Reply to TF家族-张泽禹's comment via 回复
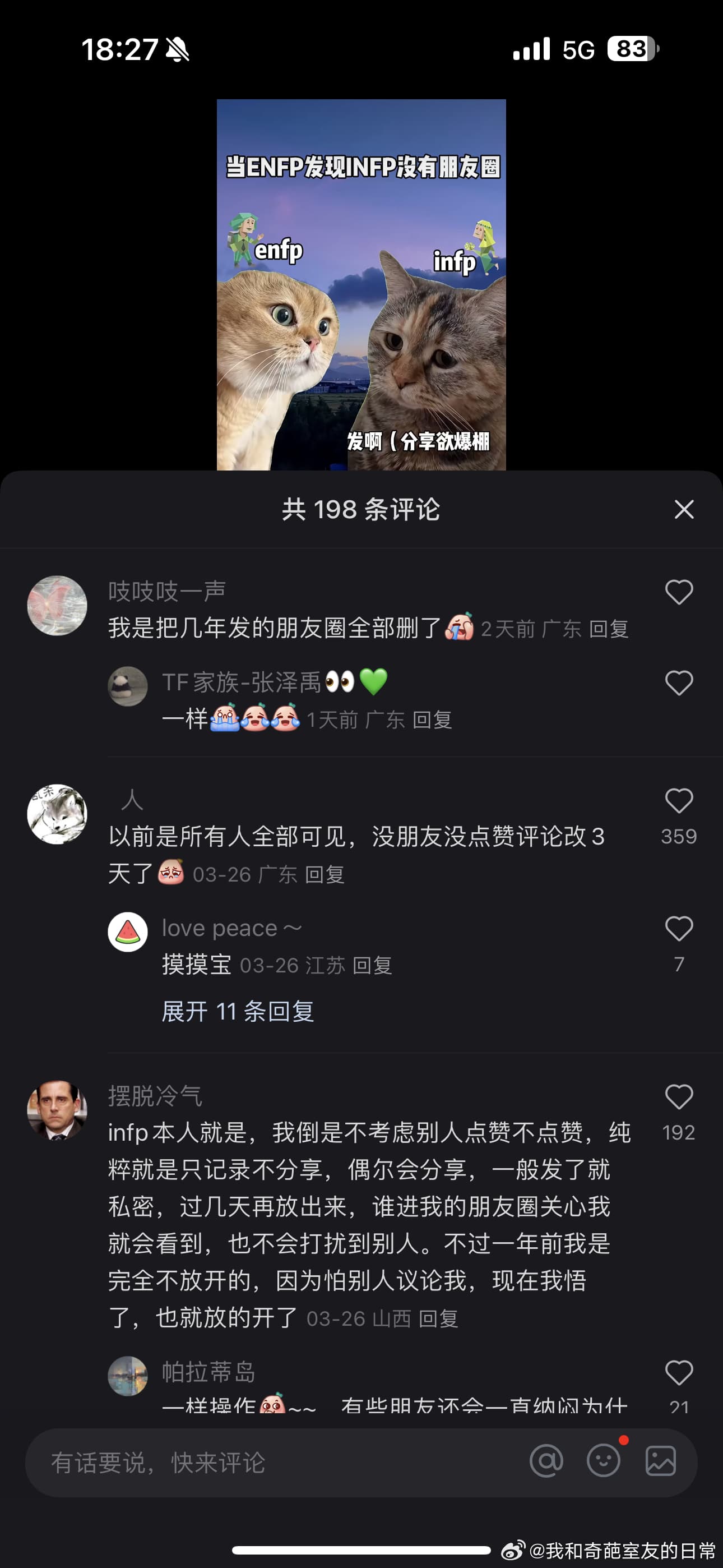This screenshot has height=1568, width=723. [x=433, y=720]
